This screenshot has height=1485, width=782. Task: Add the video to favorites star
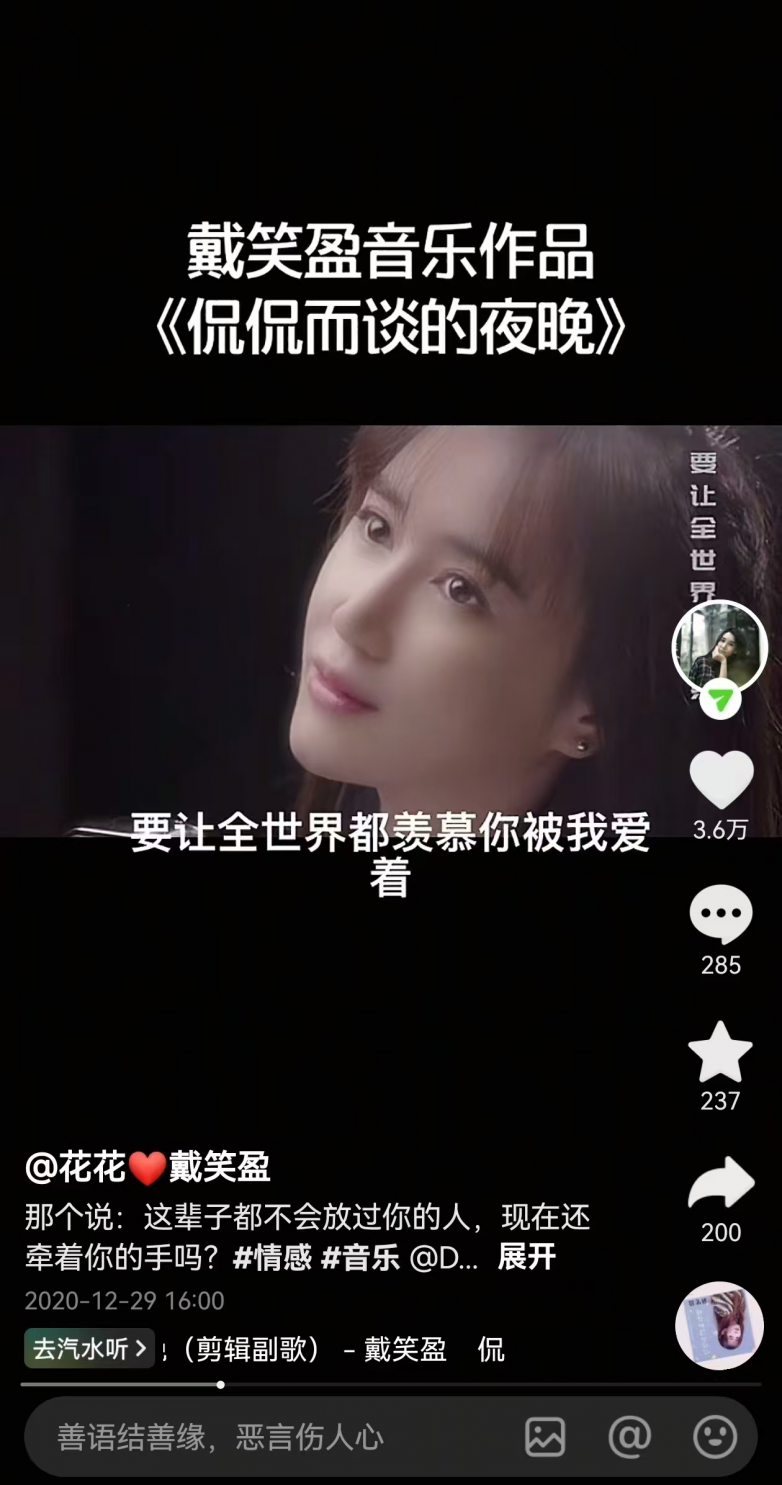click(x=720, y=1052)
